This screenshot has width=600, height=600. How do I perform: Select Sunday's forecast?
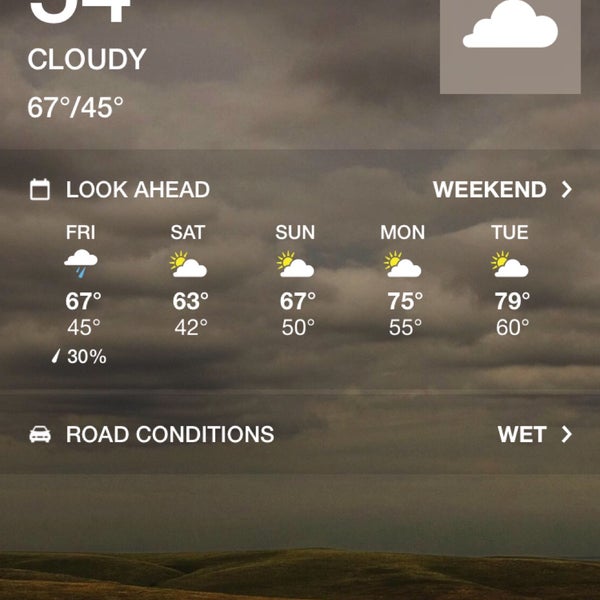pyautogui.click(x=296, y=285)
